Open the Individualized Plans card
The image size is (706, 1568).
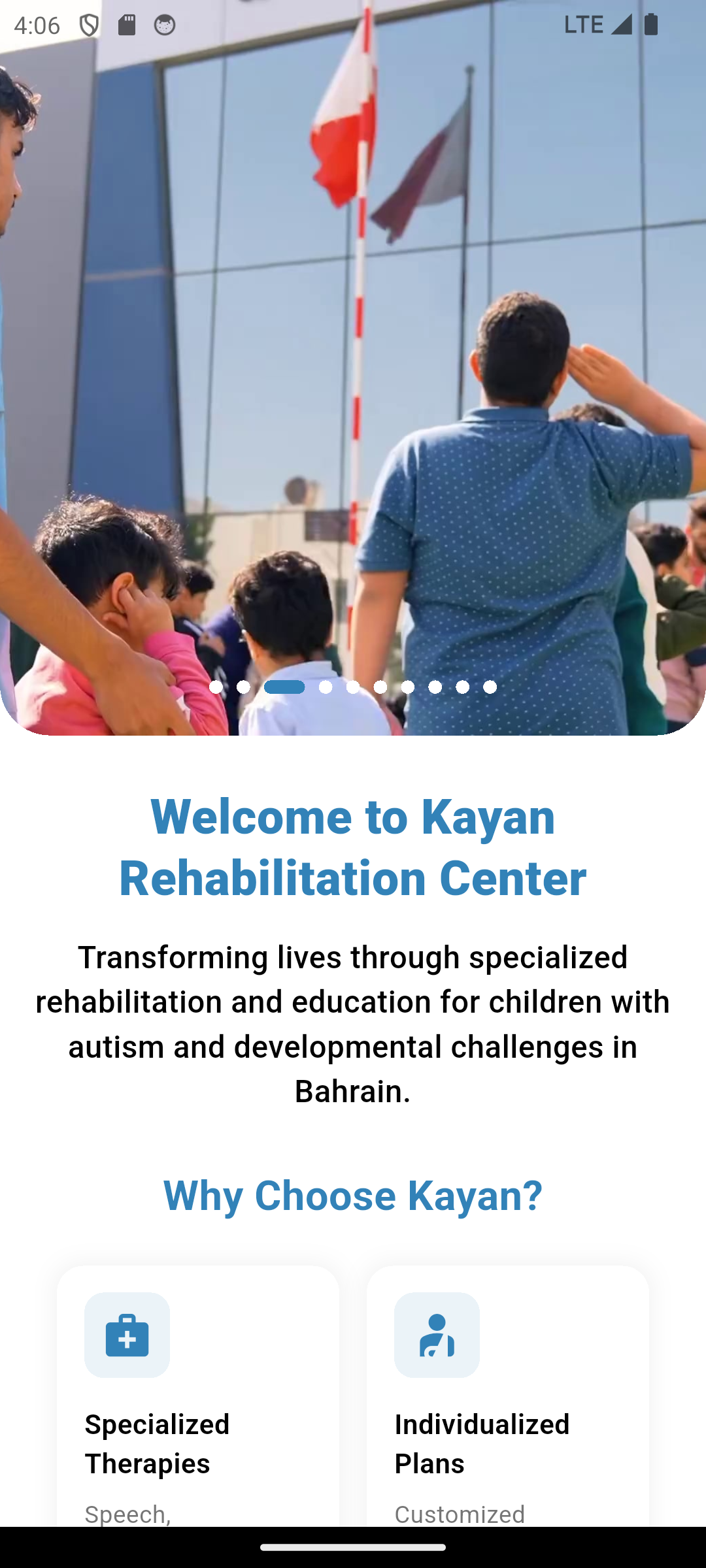[x=507, y=1398]
